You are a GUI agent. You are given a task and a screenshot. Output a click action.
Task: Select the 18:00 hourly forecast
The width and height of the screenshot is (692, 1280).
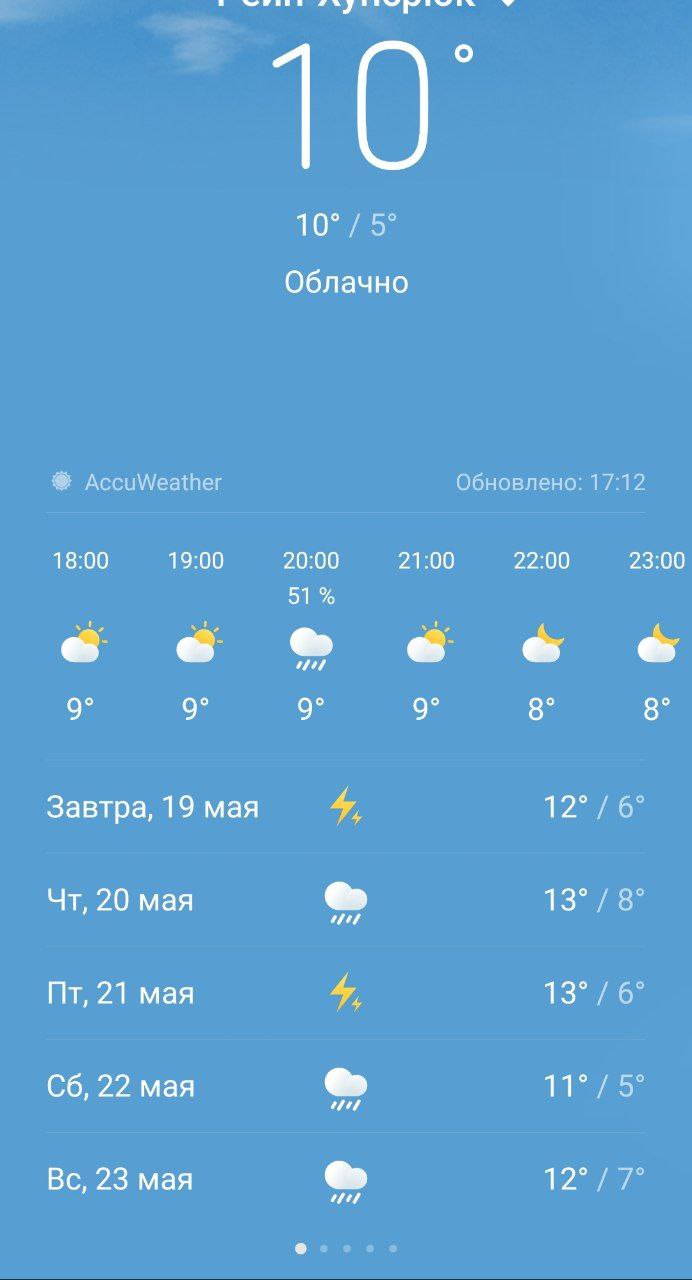(81, 636)
